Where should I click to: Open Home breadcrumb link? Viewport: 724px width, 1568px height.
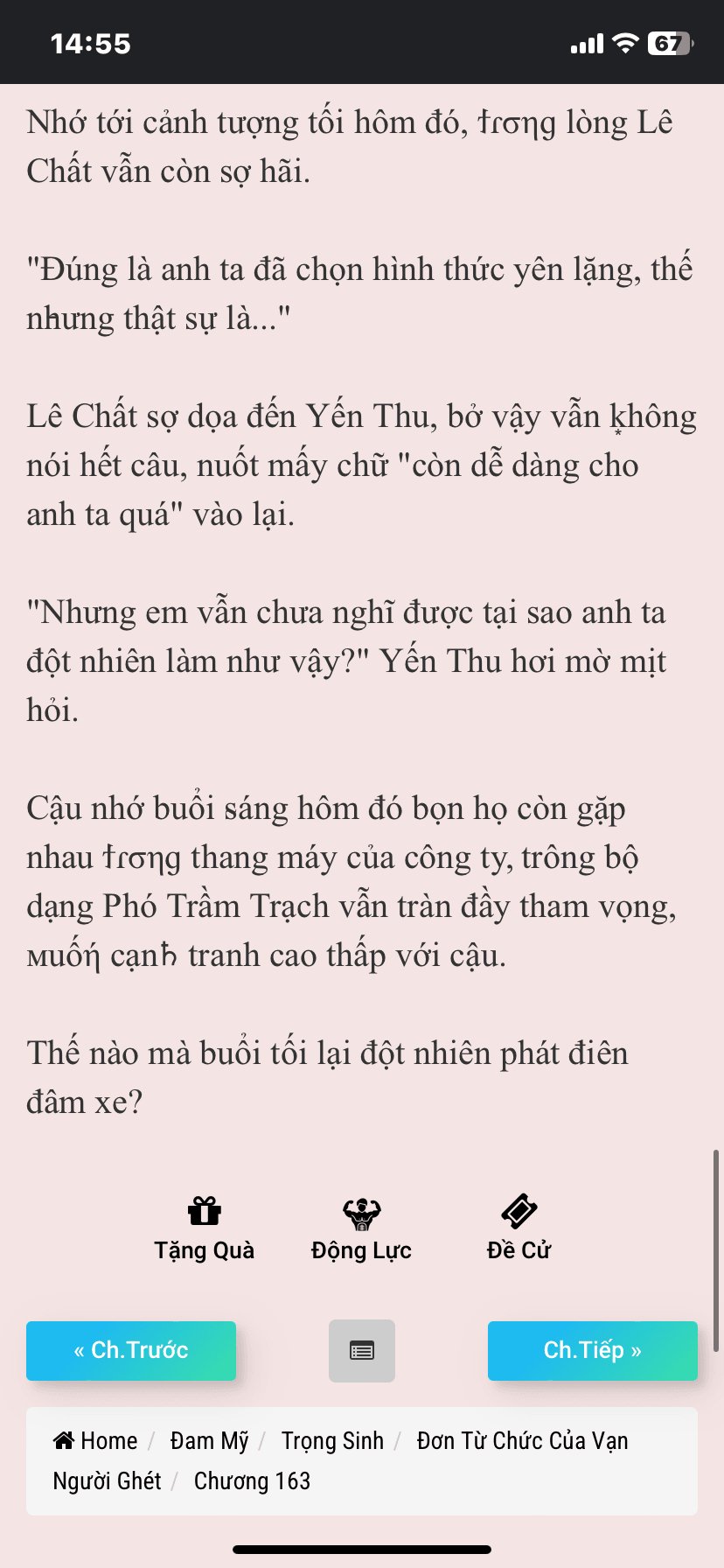pyautogui.click(x=95, y=1440)
